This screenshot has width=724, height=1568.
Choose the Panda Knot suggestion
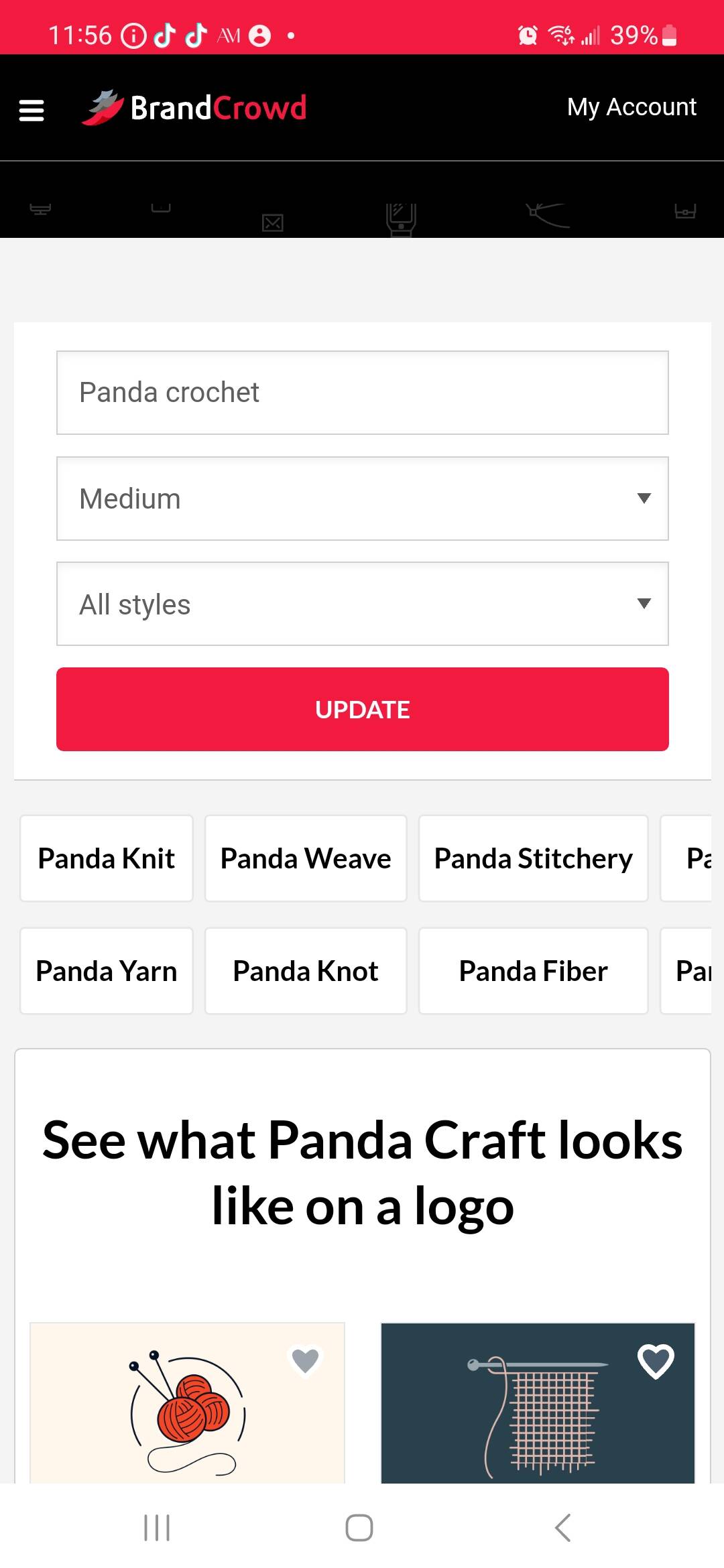pyautogui.click(x=306, y=971)
